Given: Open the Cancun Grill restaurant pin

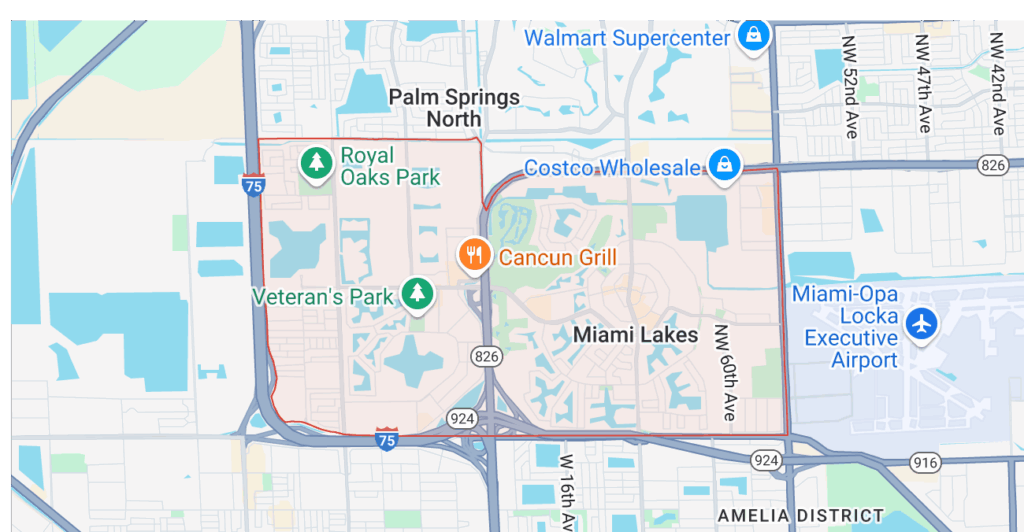Looking at the screenshot, I should pyautogui.click(x=474, y=255).
